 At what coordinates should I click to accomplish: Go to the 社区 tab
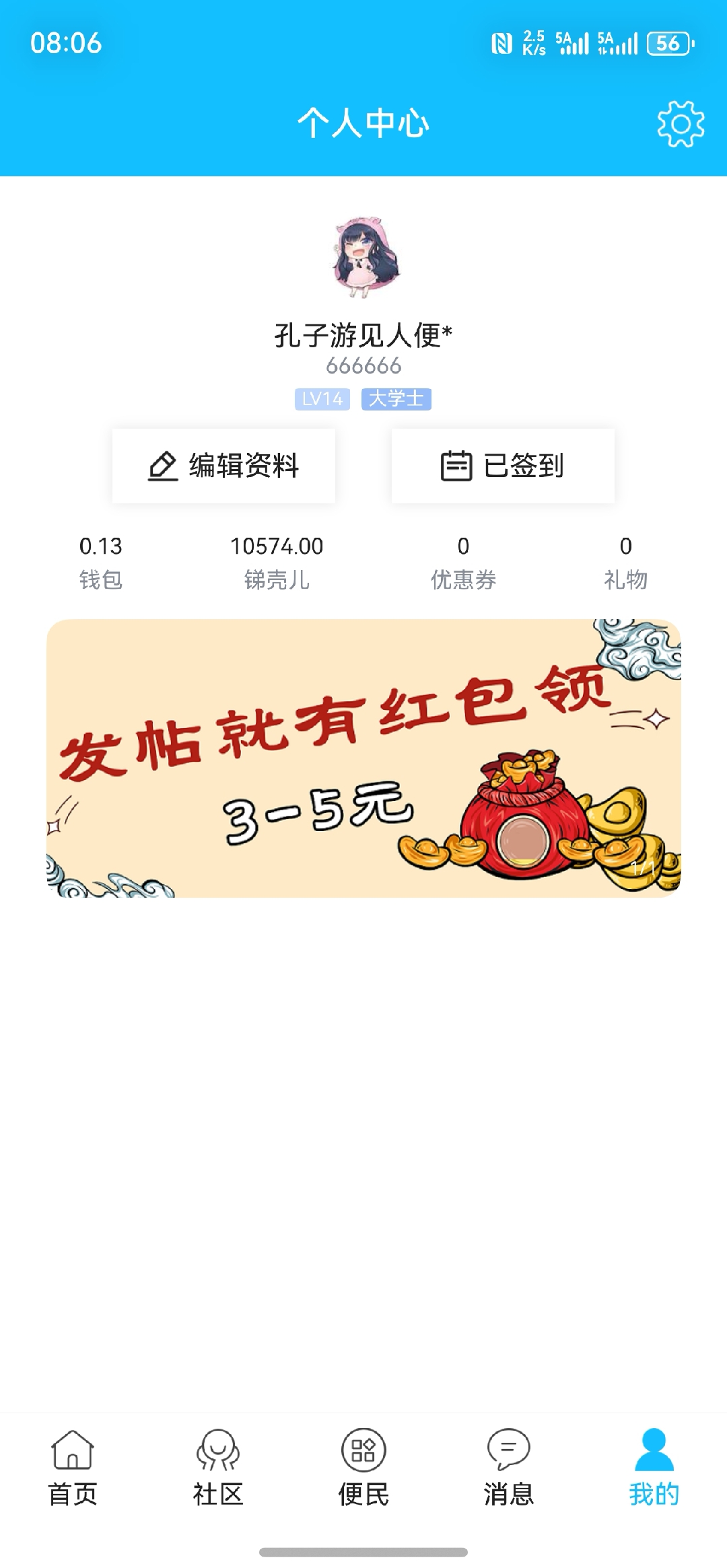point(218,1467)
